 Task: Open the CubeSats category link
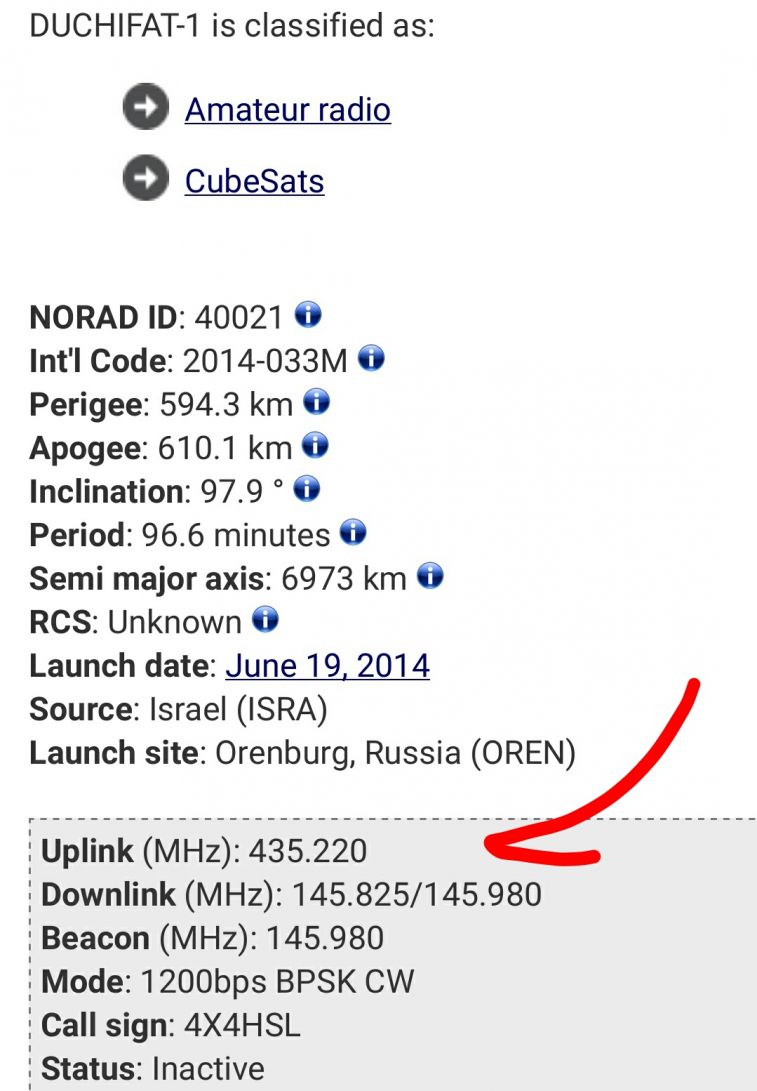click(x=254, y=181)
